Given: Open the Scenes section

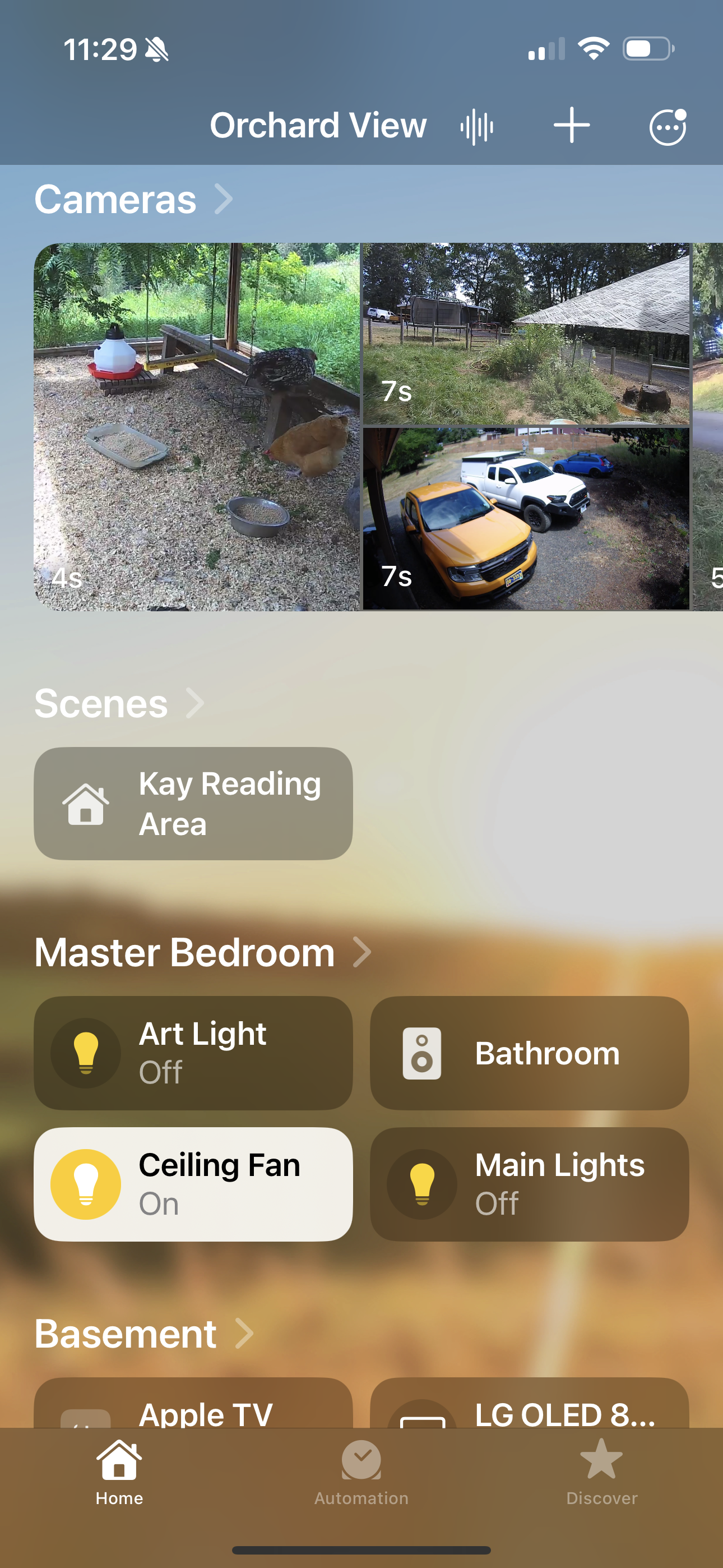Looking at the screenshot, I should [x=119, y=703].
